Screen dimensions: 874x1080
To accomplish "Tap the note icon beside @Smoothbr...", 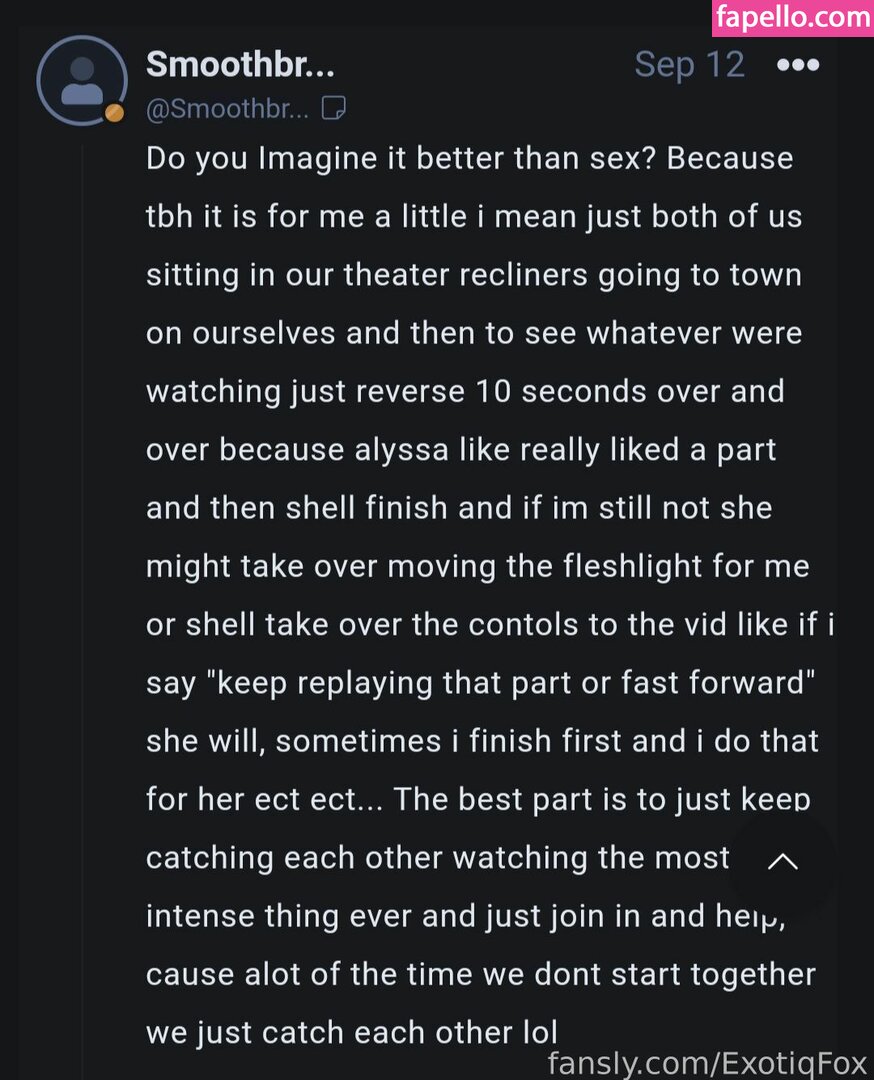I will pos(333,110).
